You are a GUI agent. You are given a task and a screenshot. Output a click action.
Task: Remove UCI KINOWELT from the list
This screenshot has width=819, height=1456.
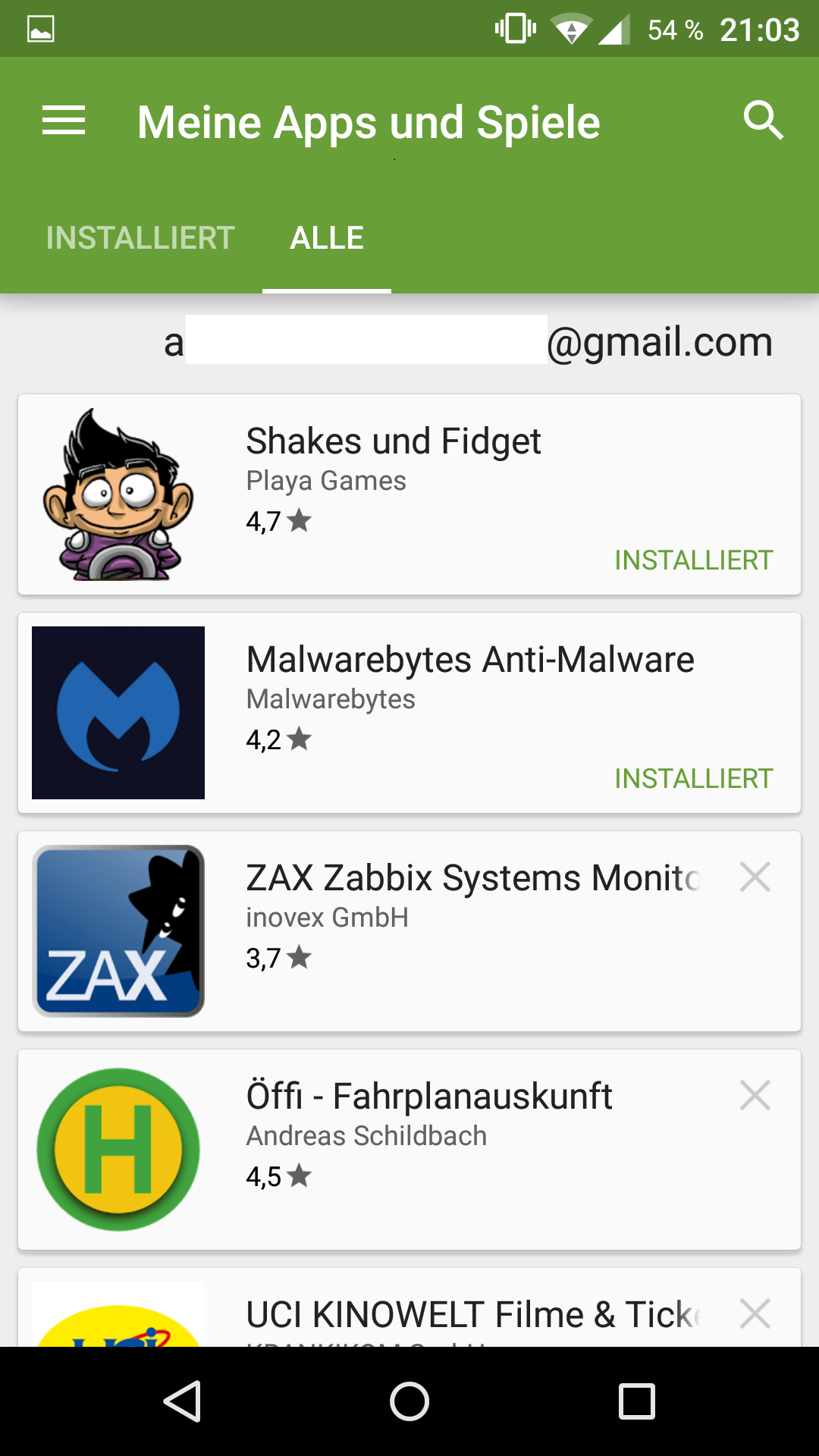755,1314
